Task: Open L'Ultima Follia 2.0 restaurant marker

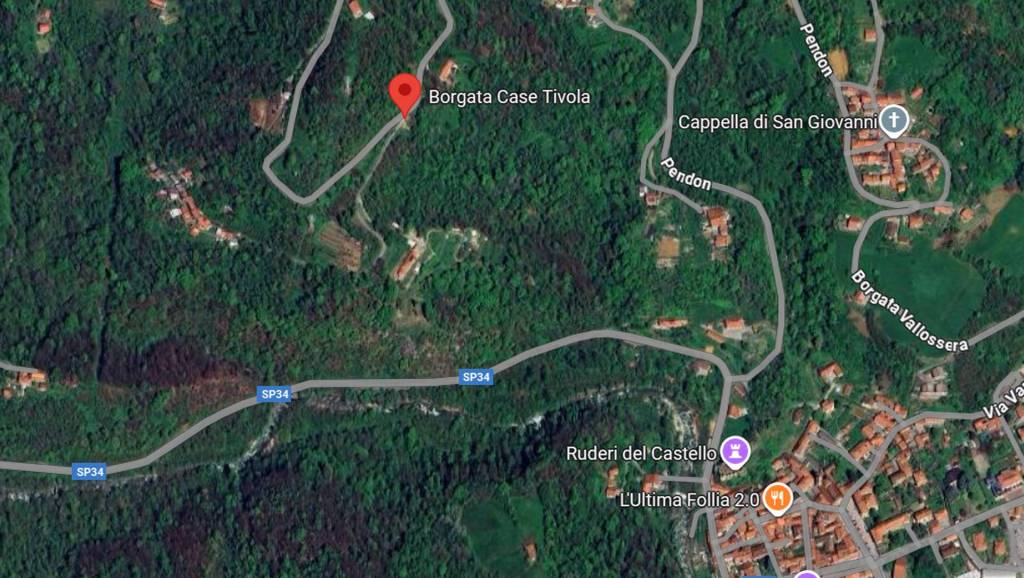Action: coord(777,497)
